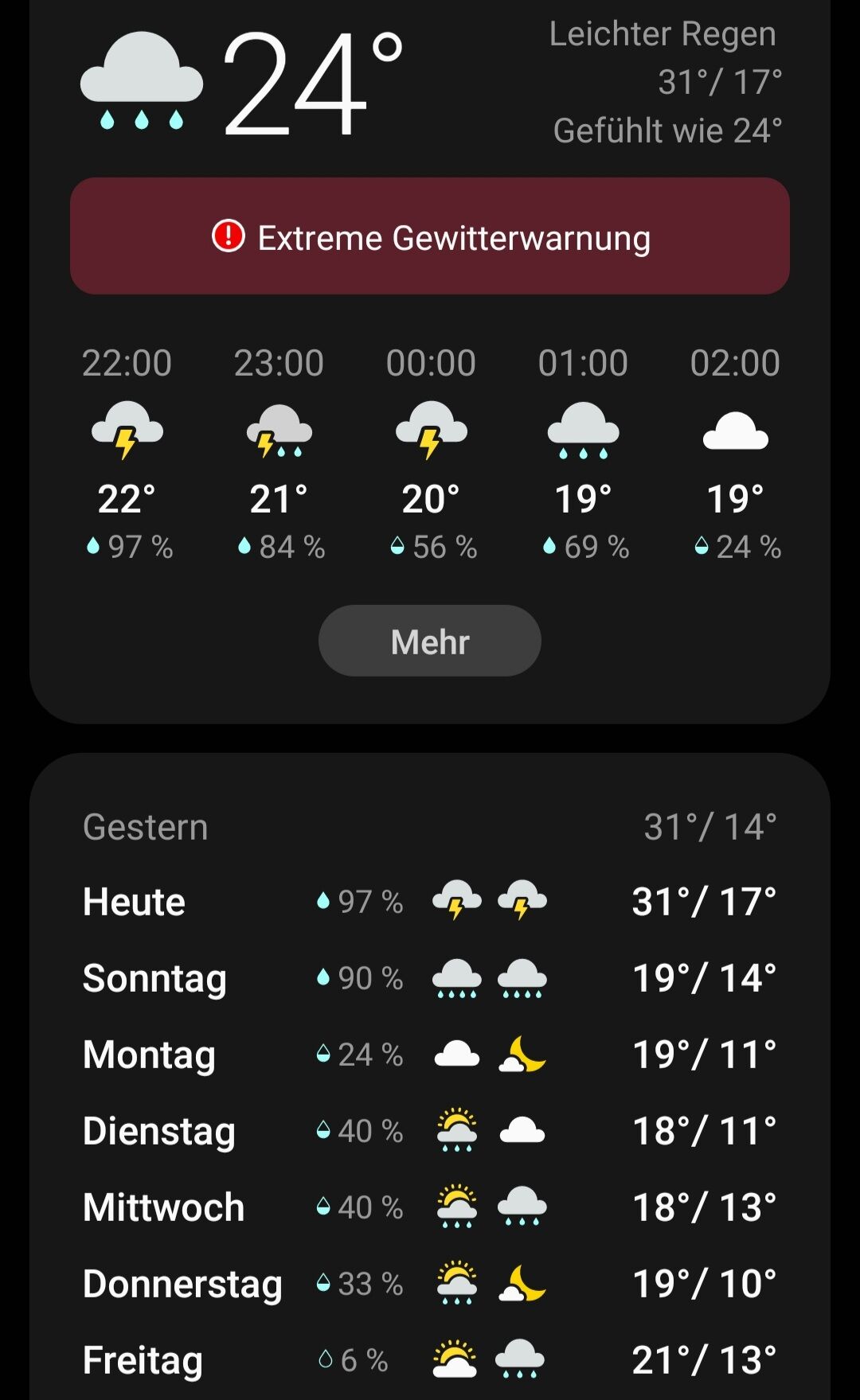View the Montag forecast details
The width and height of the screenshot is (860, 1400).
point(430,1055)
